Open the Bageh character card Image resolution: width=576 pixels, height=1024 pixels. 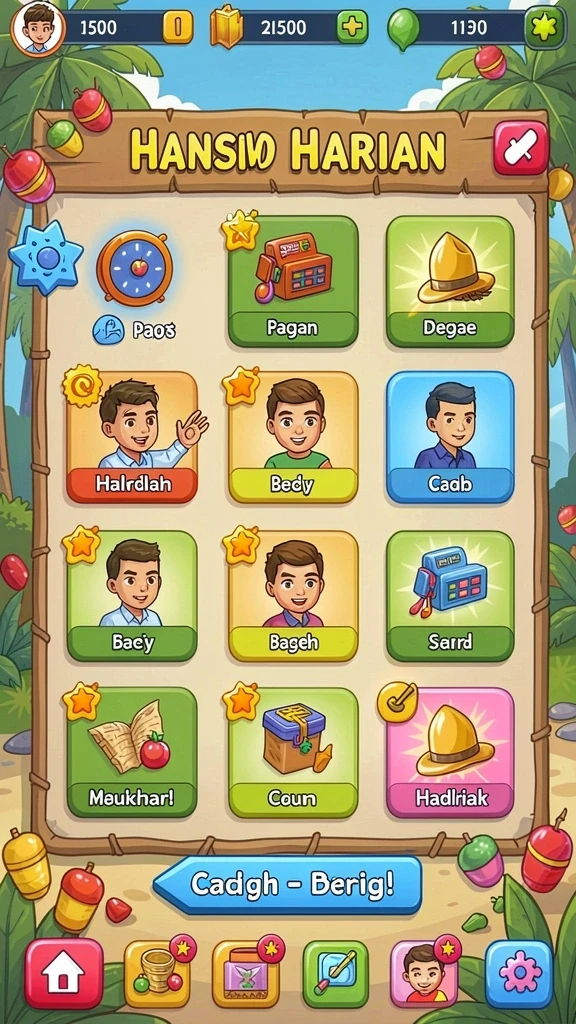[293, 596]
